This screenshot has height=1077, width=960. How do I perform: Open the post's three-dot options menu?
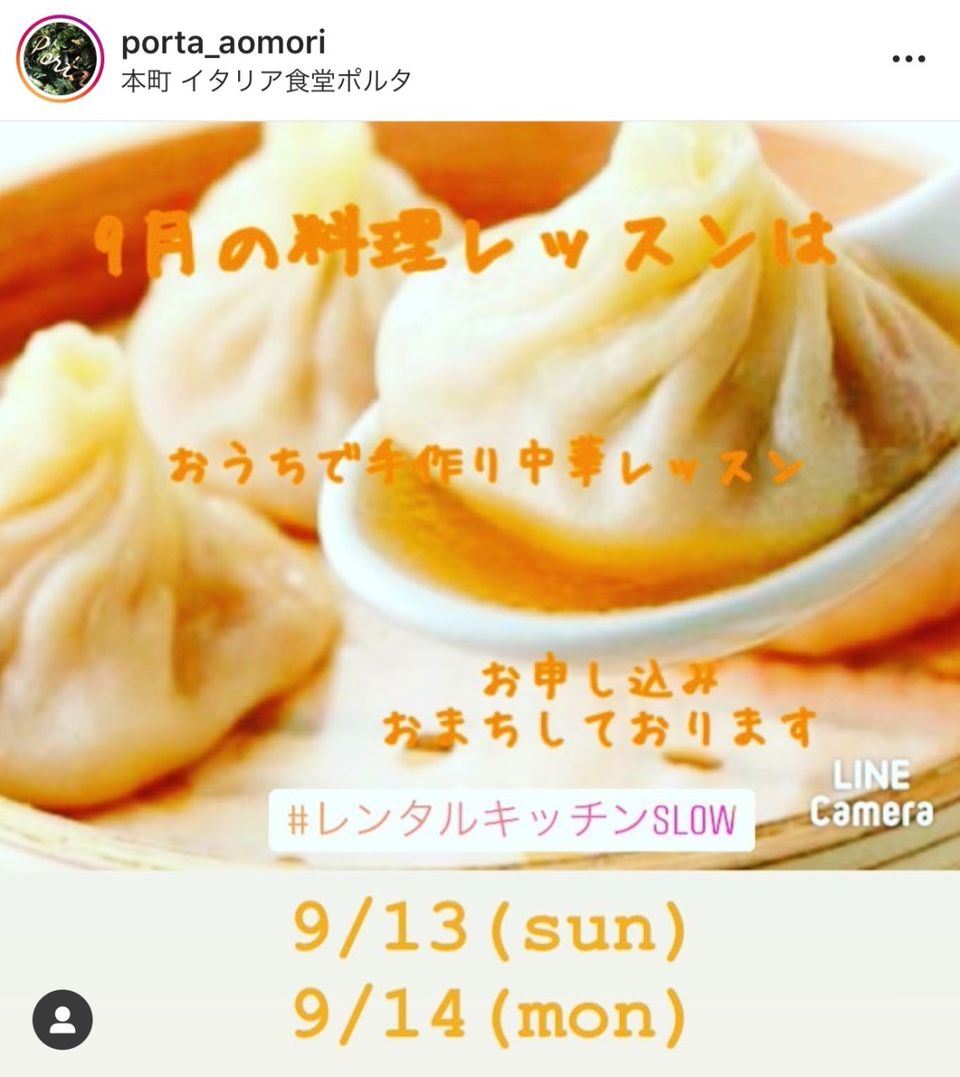(908, 60)
